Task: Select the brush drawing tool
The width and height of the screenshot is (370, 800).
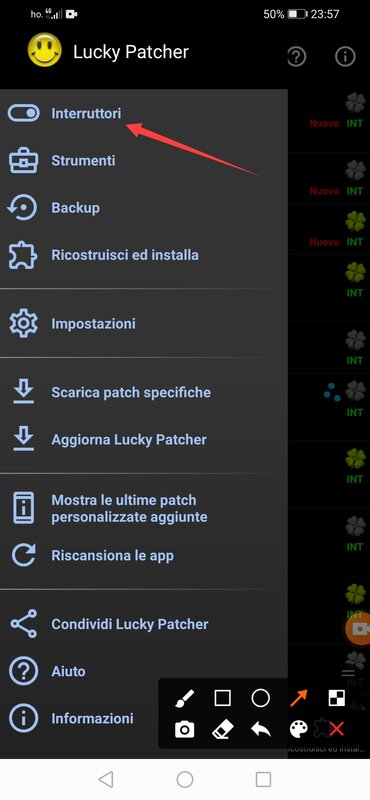Action: (x=184, y=697)
